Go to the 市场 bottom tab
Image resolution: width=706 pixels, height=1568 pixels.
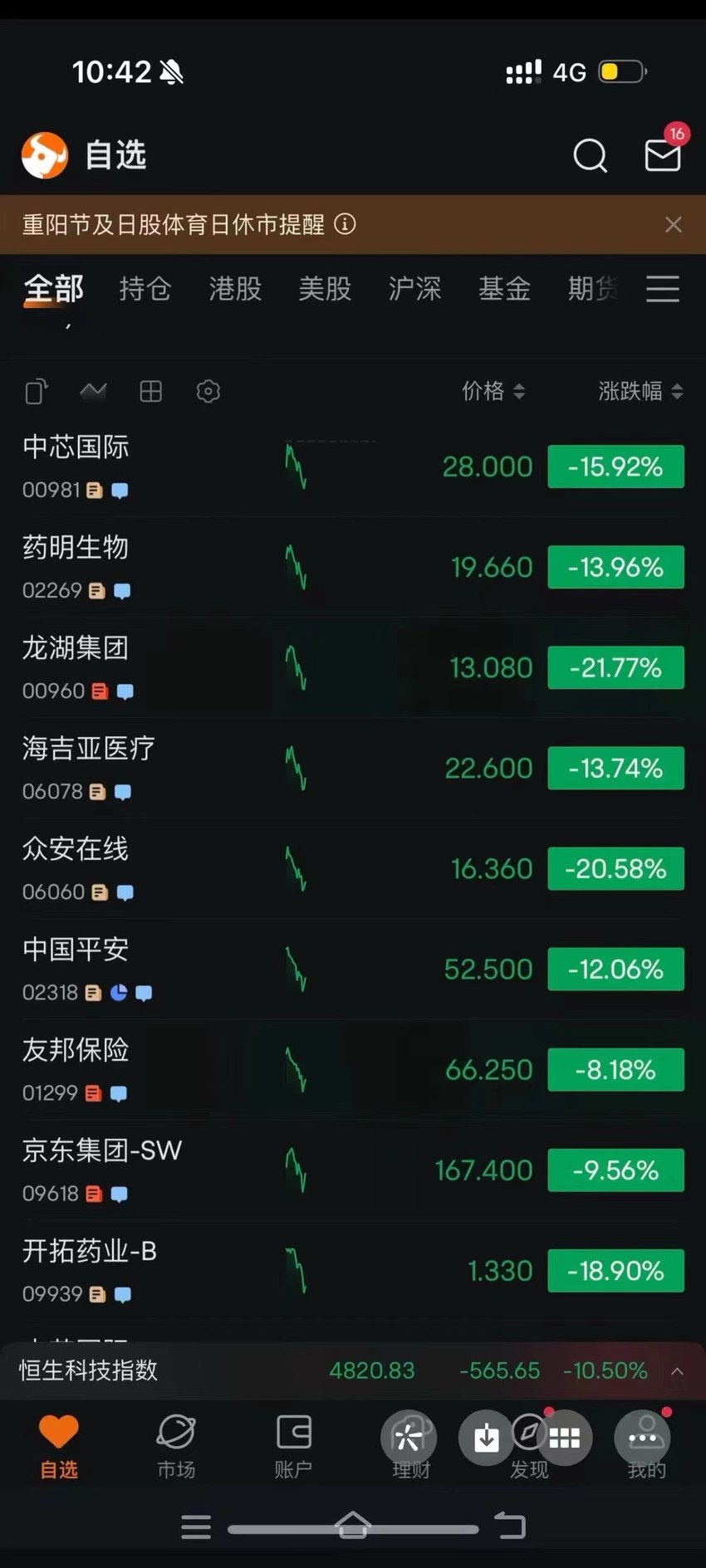(176, 1447)
